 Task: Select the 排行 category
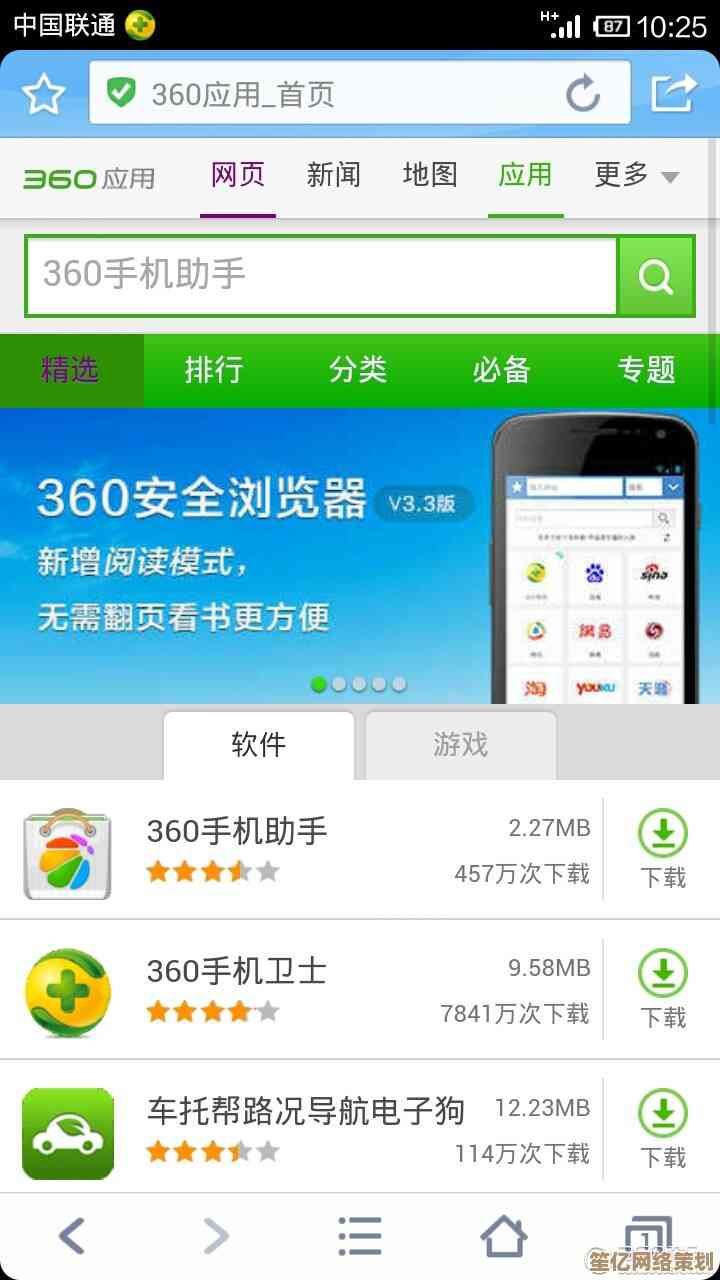click(214, 370)
